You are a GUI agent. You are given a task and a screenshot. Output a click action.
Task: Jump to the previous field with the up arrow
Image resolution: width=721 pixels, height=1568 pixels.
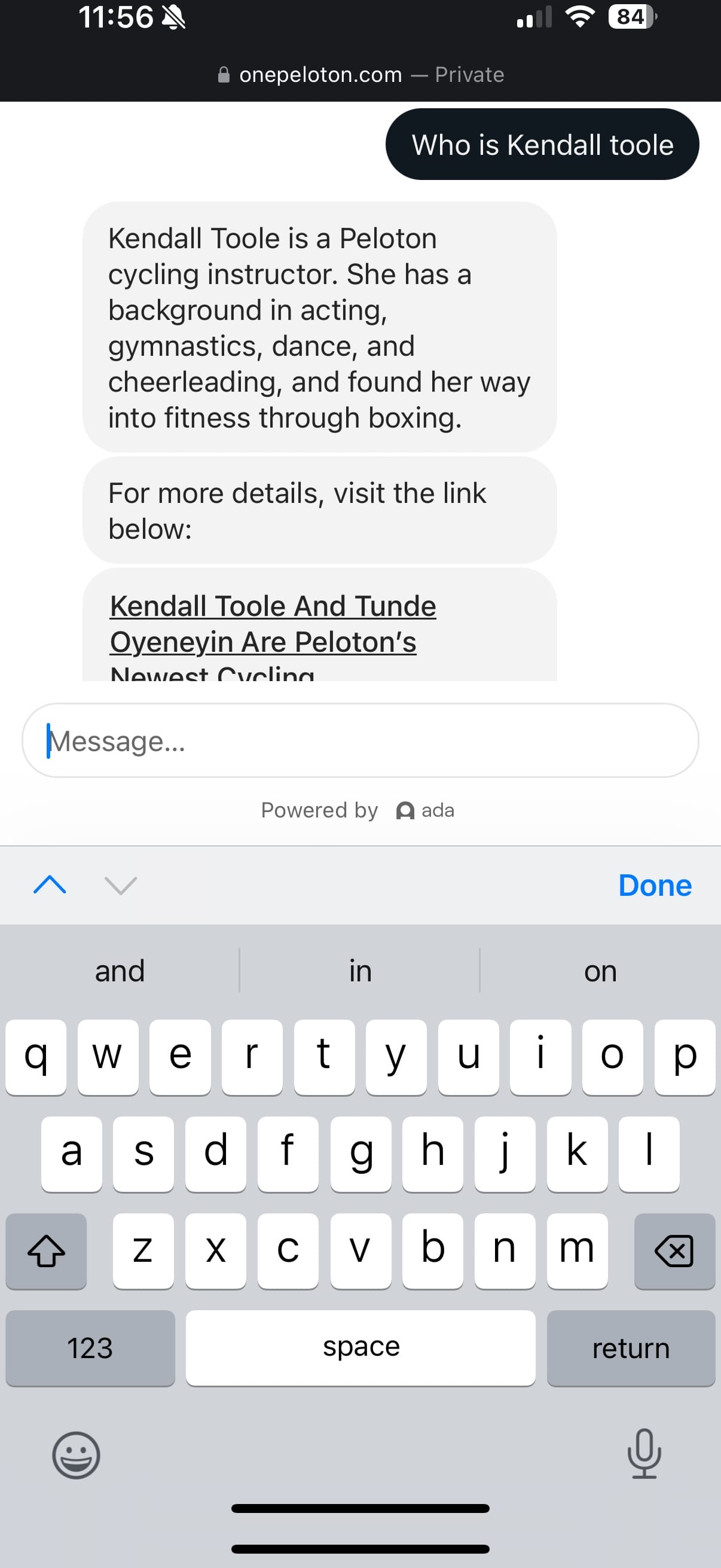[x=50, y=885]
